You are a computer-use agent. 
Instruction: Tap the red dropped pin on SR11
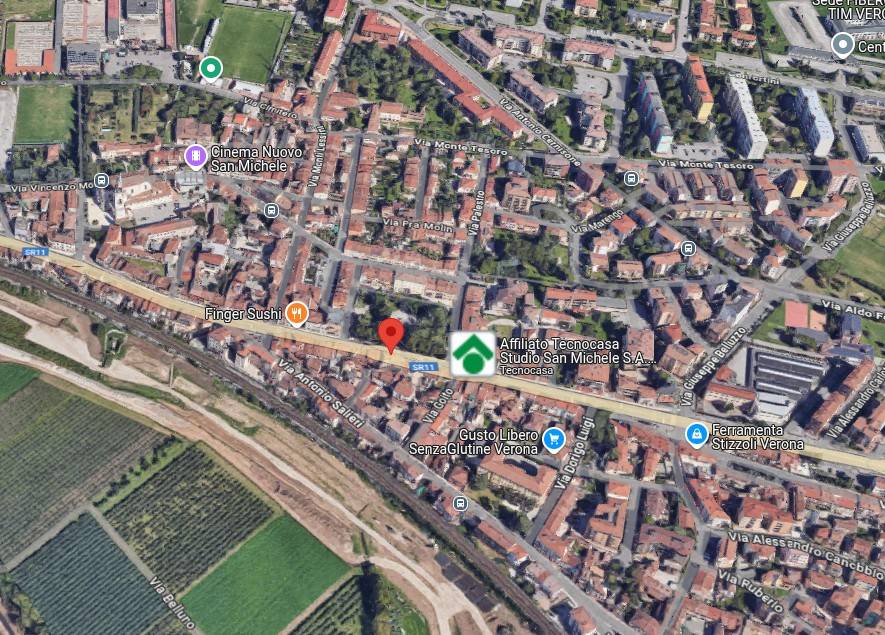pyautogui.click(x=391, y=335)
